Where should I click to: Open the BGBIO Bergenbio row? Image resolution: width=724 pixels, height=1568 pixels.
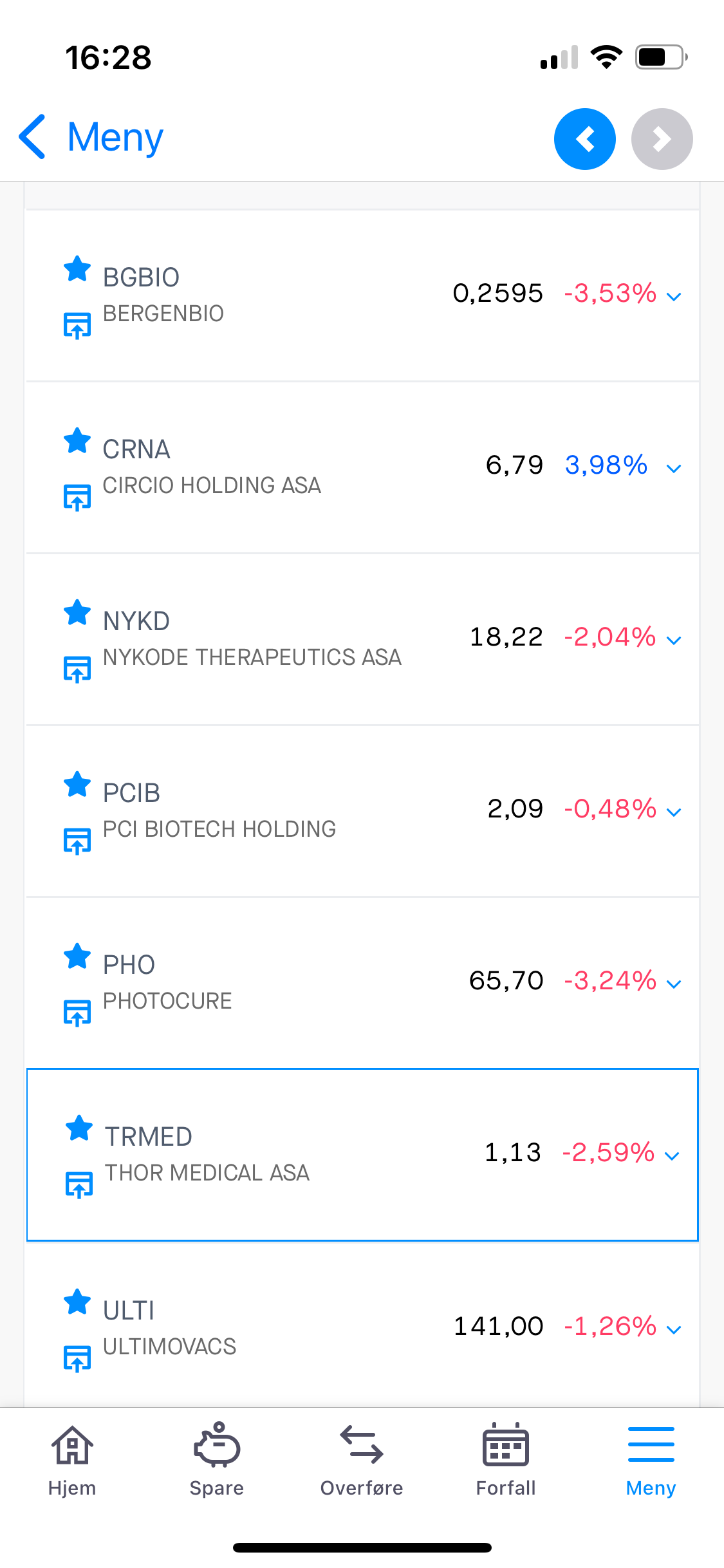coord(362,295)
